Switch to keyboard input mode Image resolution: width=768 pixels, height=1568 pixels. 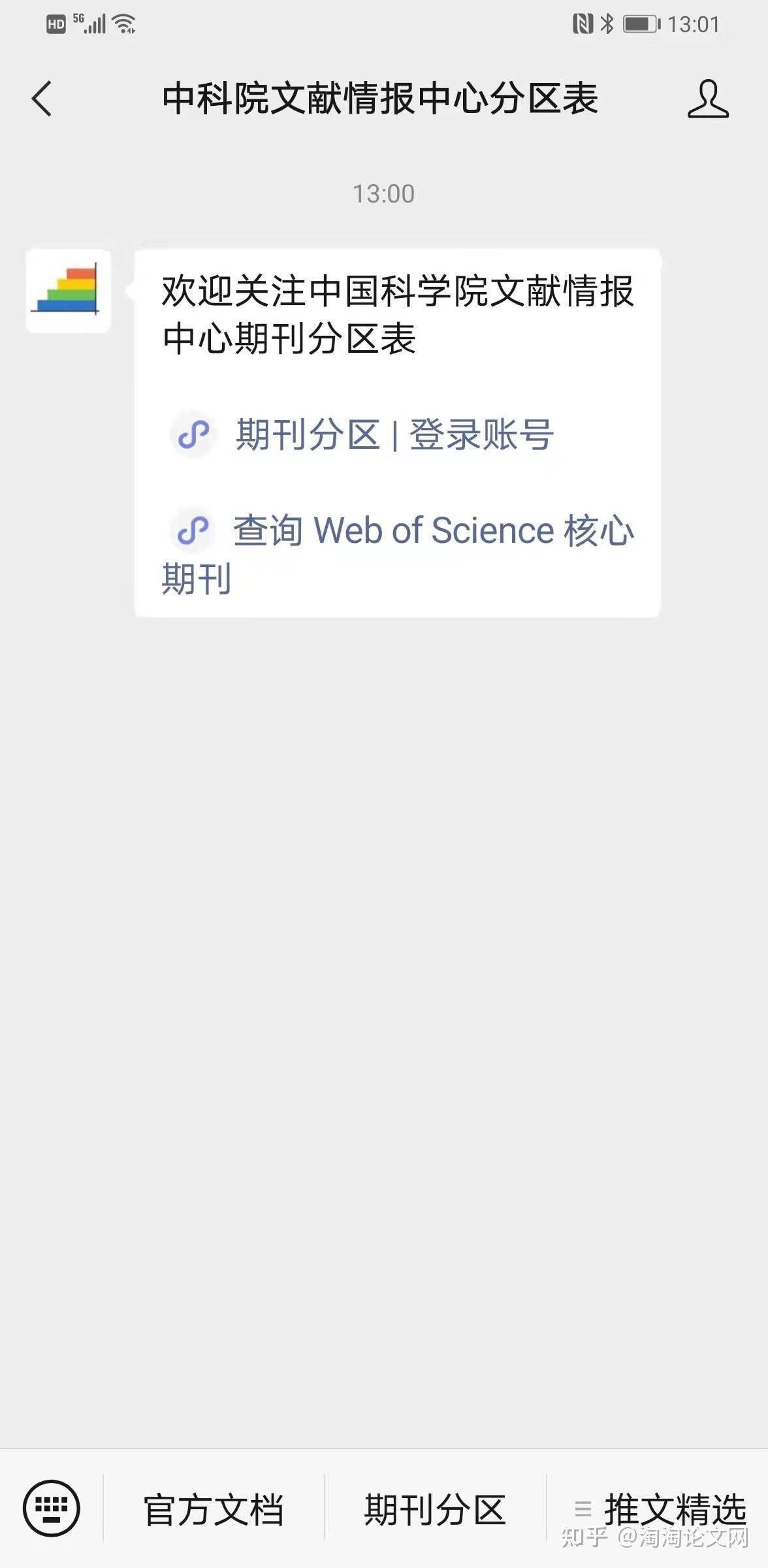point(52,1508)
